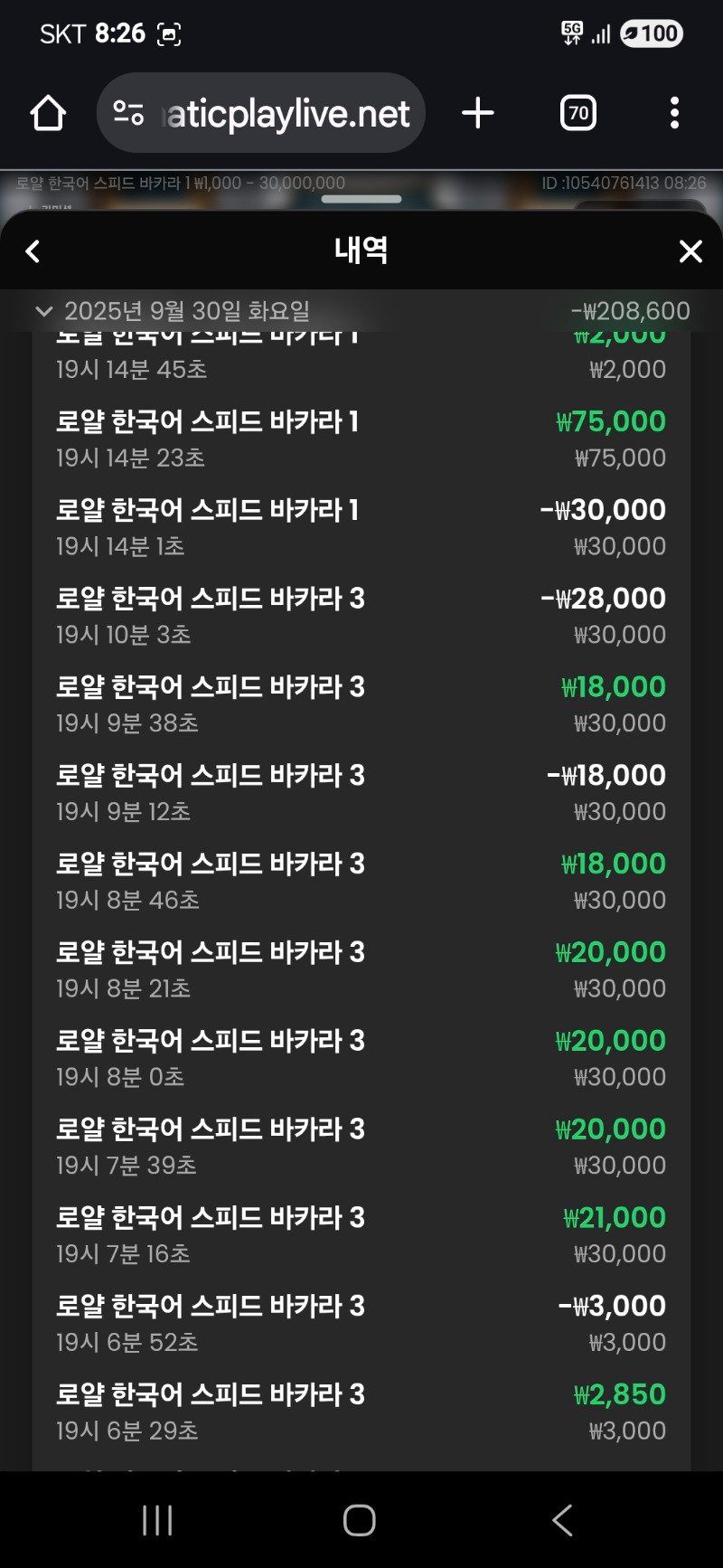View the 19시 14분 1초 round details
This screenshot has height=1568, width=723.
coord(361,527)
